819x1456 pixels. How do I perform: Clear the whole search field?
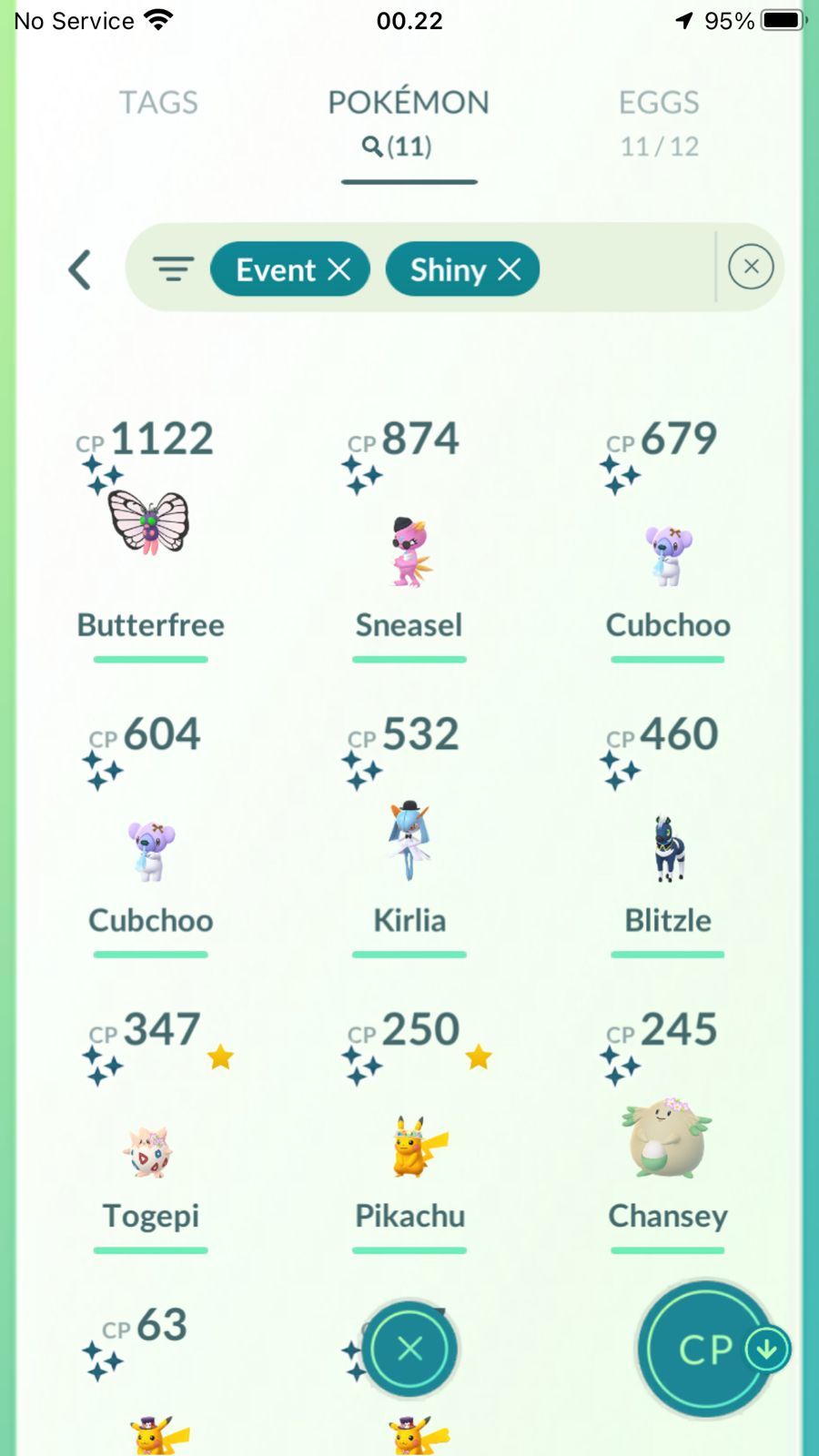(x=751, y=267)
